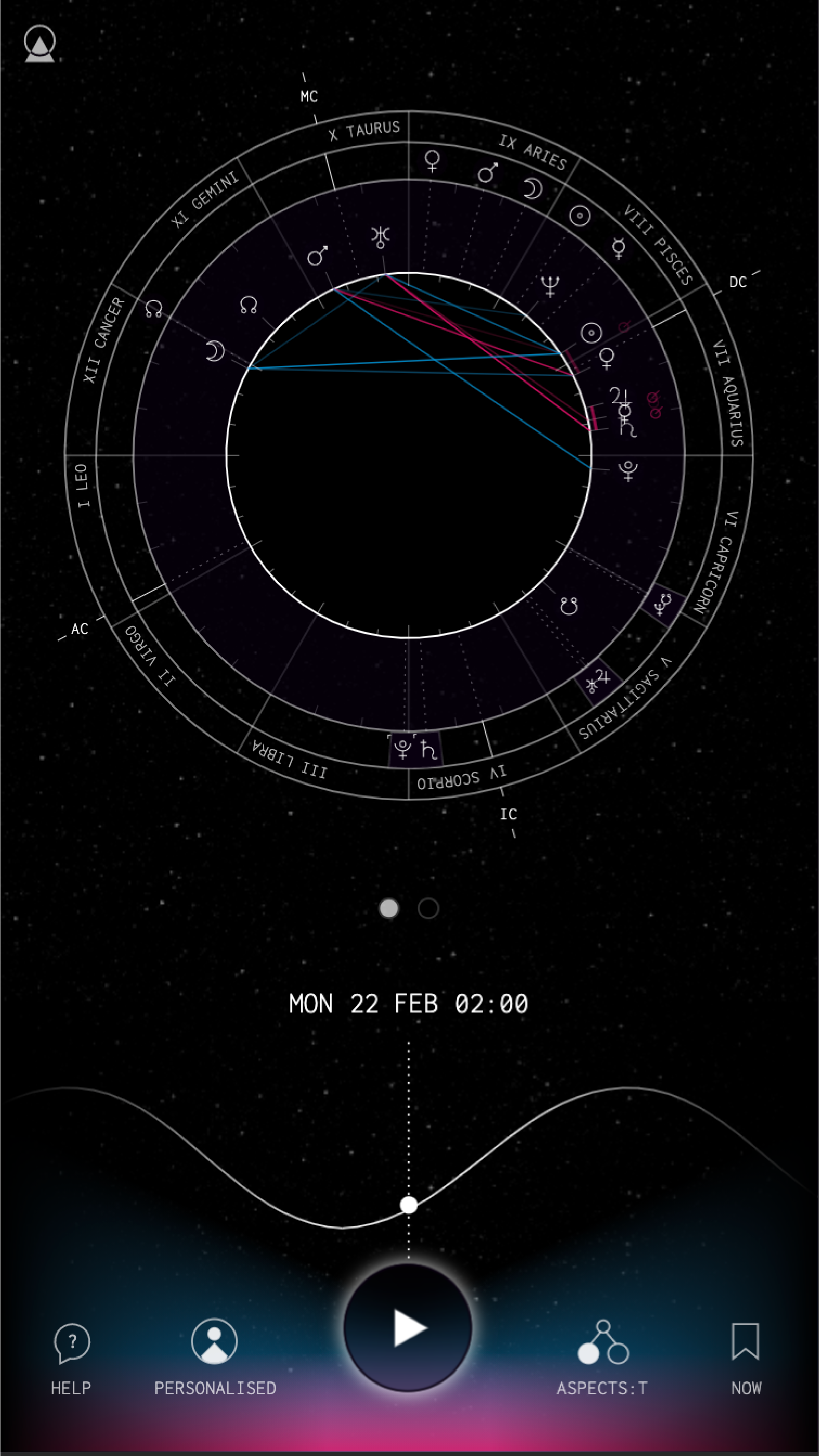This screenshot has width=819, height=1456.
Task: Open the profile icon at top left
Action: [40, 44]
